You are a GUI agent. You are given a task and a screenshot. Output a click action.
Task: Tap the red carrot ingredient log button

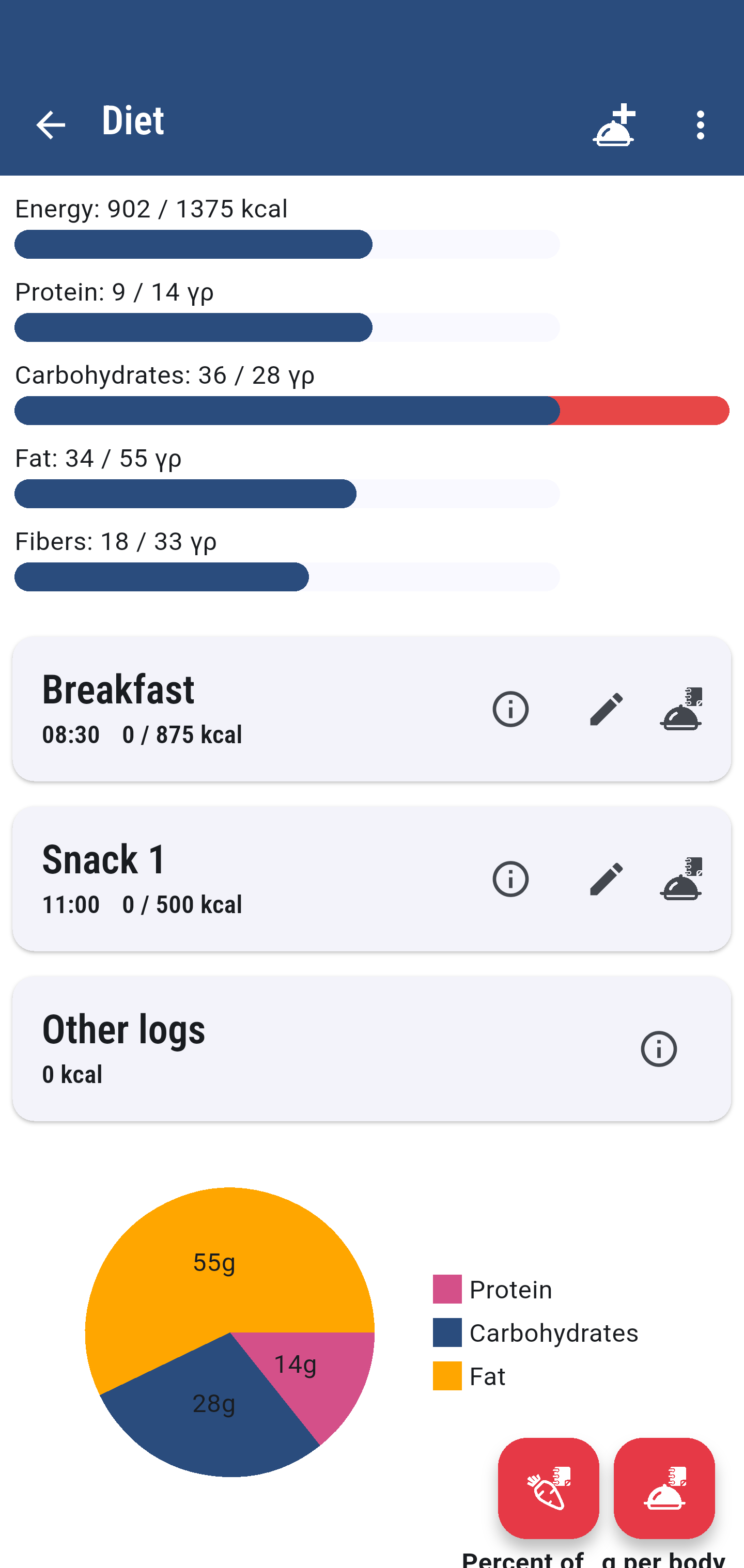[x=549, y=1488]
